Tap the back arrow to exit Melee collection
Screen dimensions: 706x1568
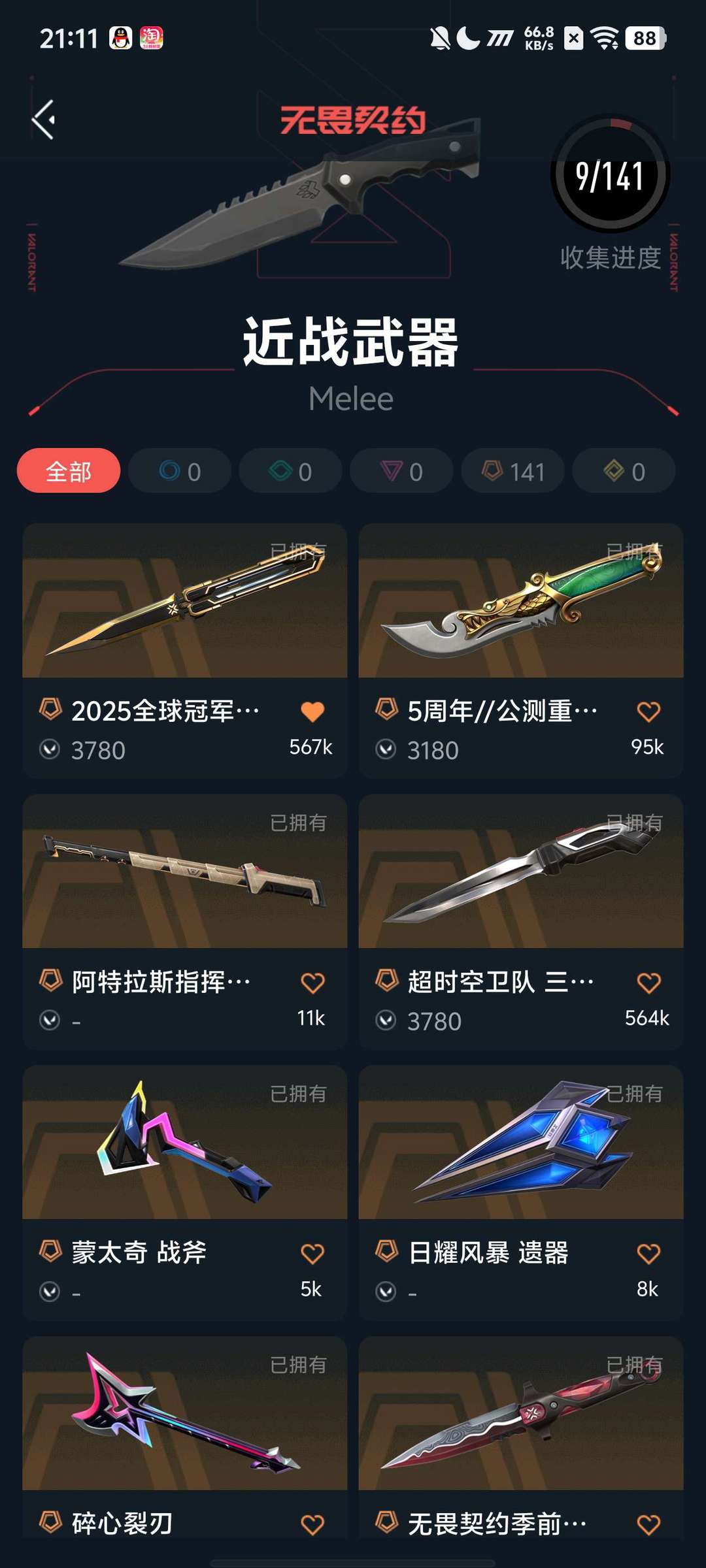tap(44, 120)
